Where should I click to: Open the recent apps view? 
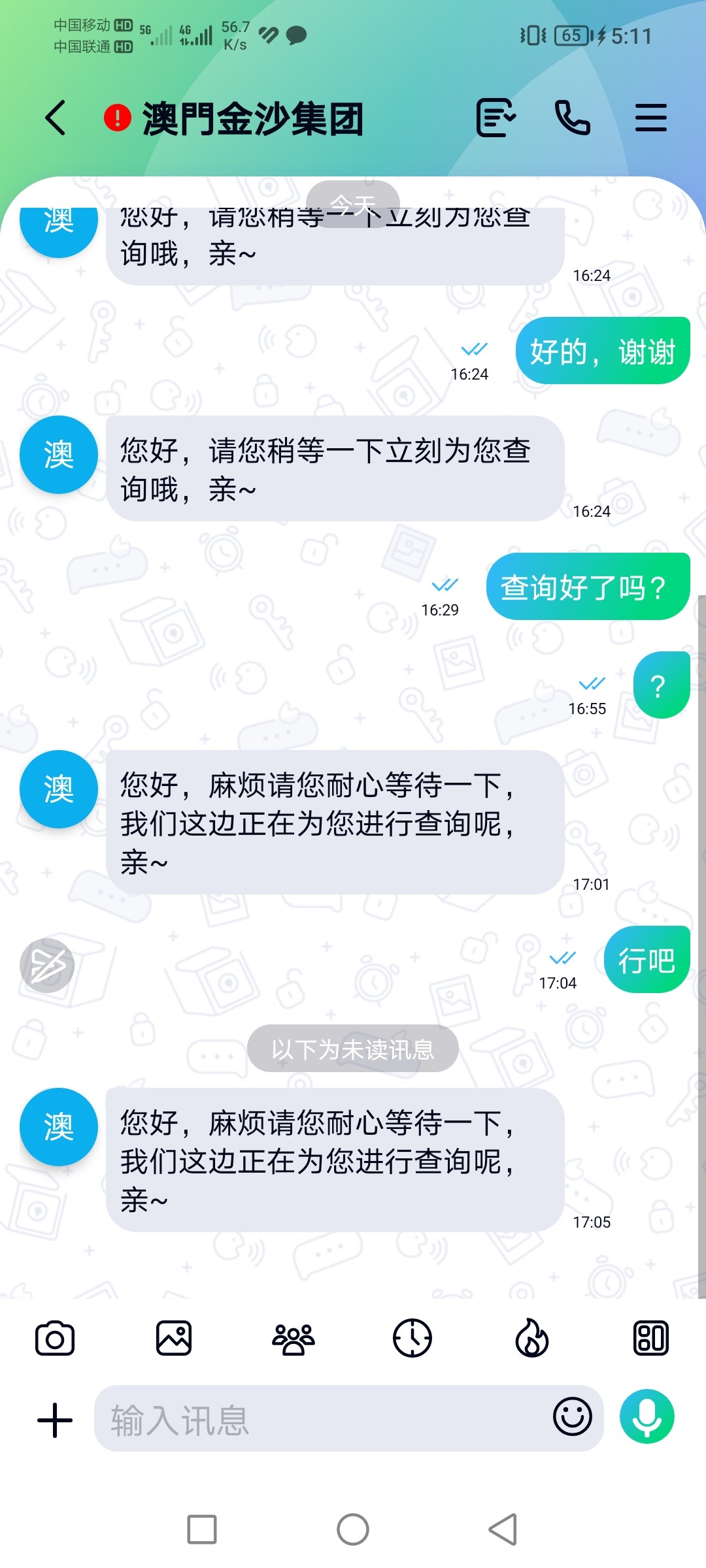(202, 1529)
